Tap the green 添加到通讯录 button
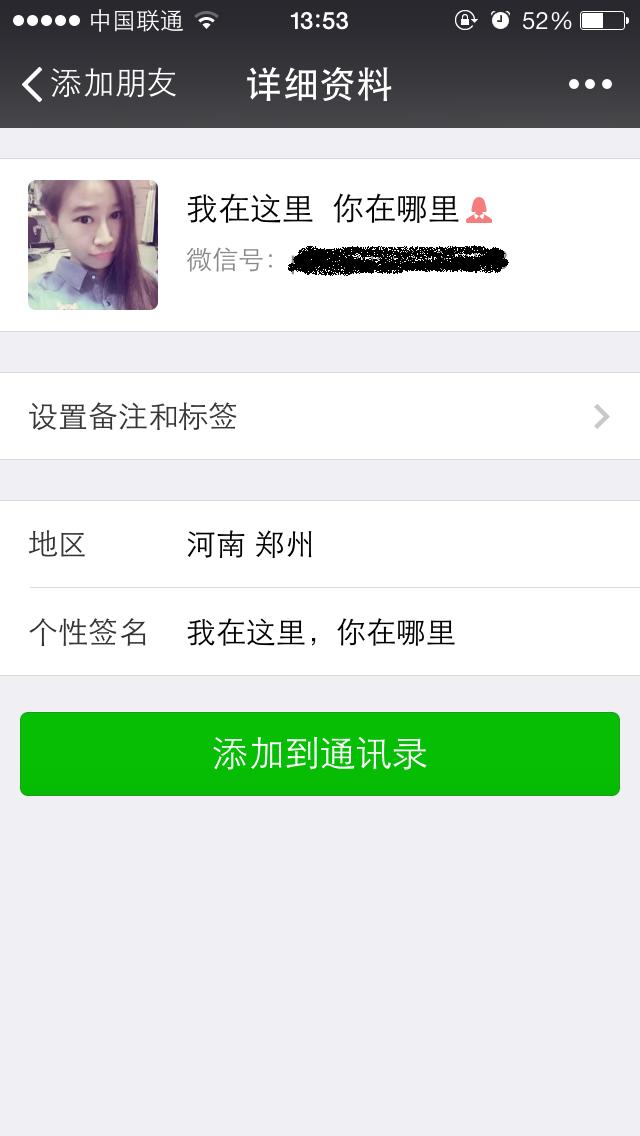This screenshot has height=1136, width=640. click(320, 754)
